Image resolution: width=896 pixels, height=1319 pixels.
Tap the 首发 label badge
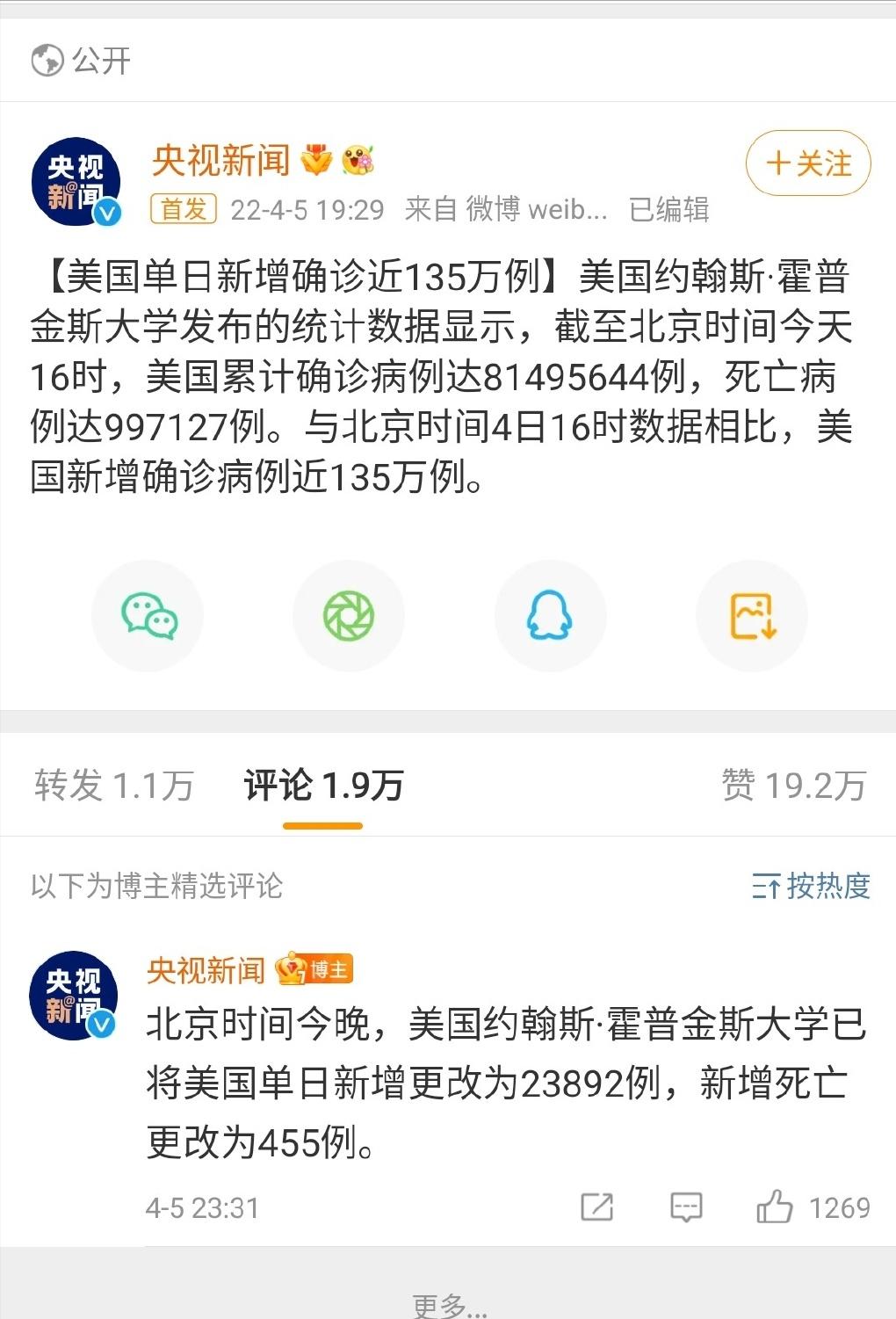(182, 209)
